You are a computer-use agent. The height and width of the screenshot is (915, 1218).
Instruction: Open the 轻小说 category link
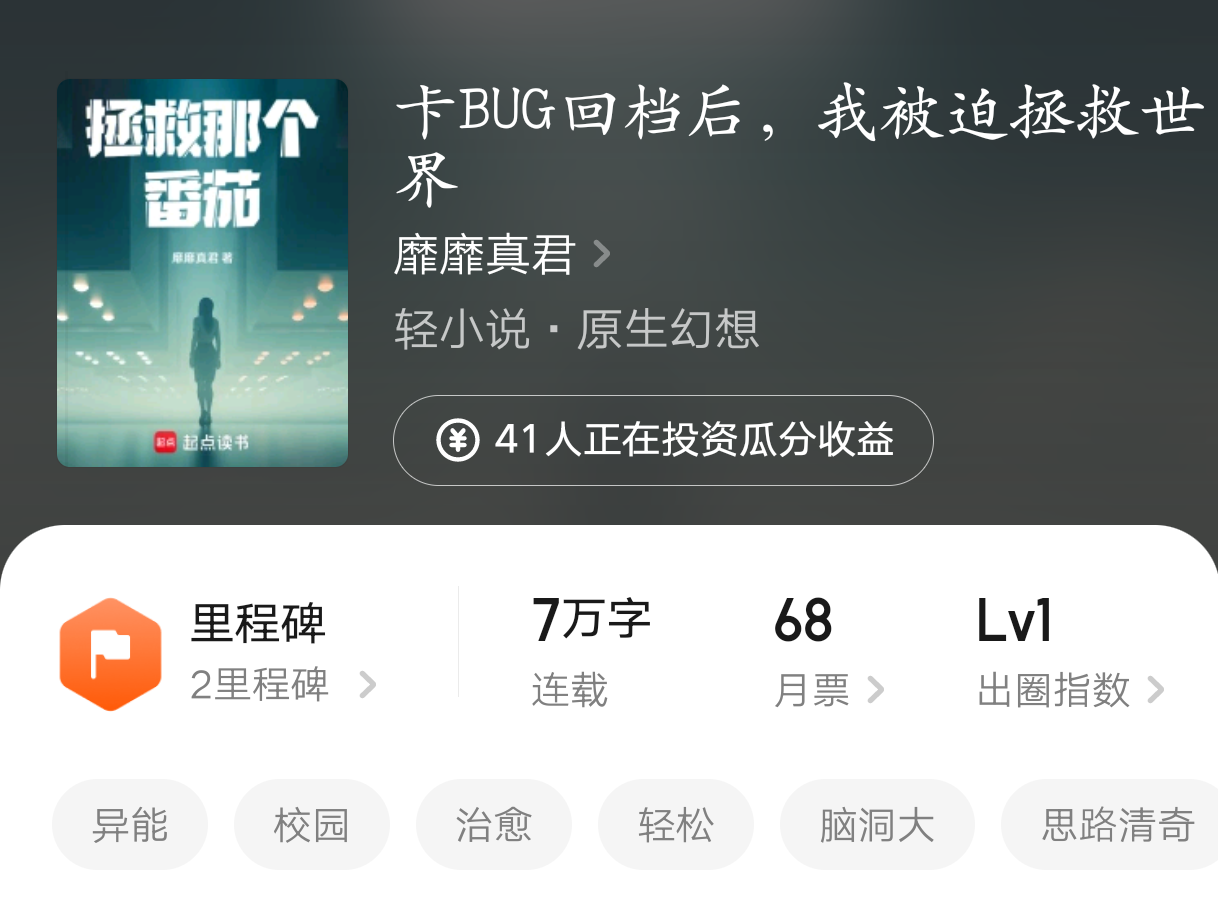462,329
